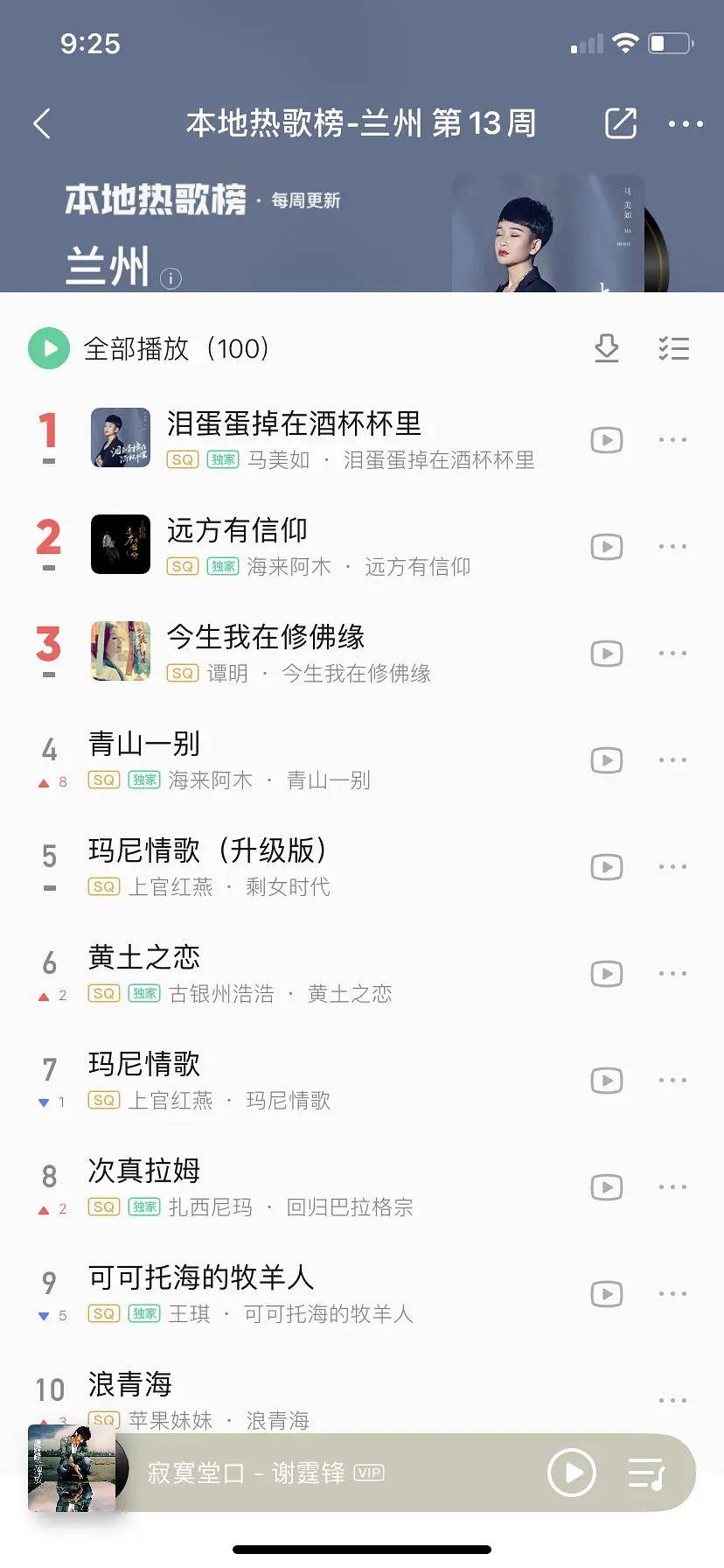
Task: Watch the music video for 远方有信仰
Action: 606,547
